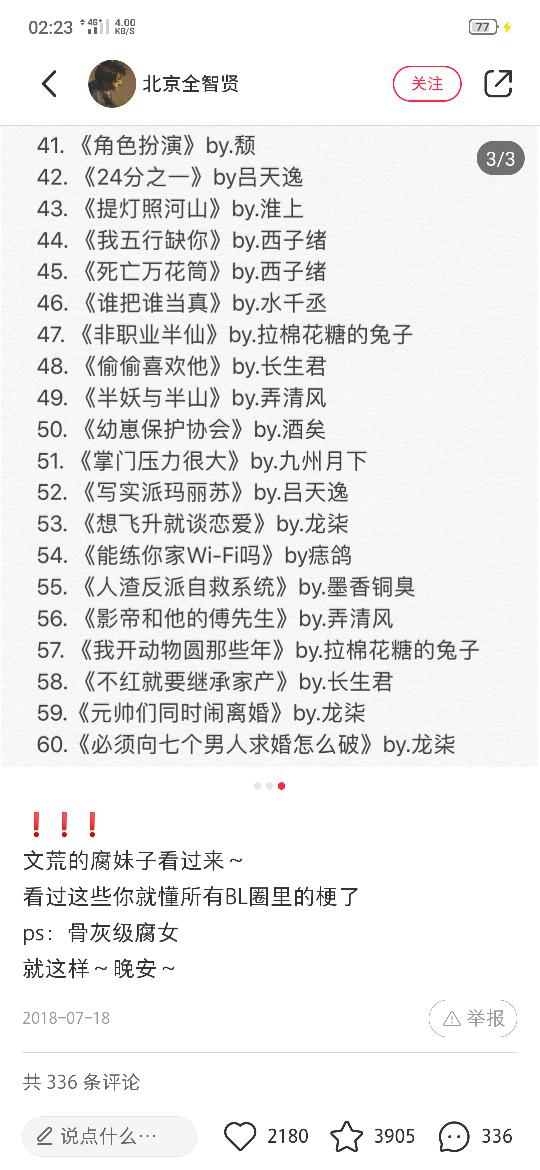This screenshot has height=1170, width=540.
Task: Like this post via the heart icon
Action: click(240, 1136)
